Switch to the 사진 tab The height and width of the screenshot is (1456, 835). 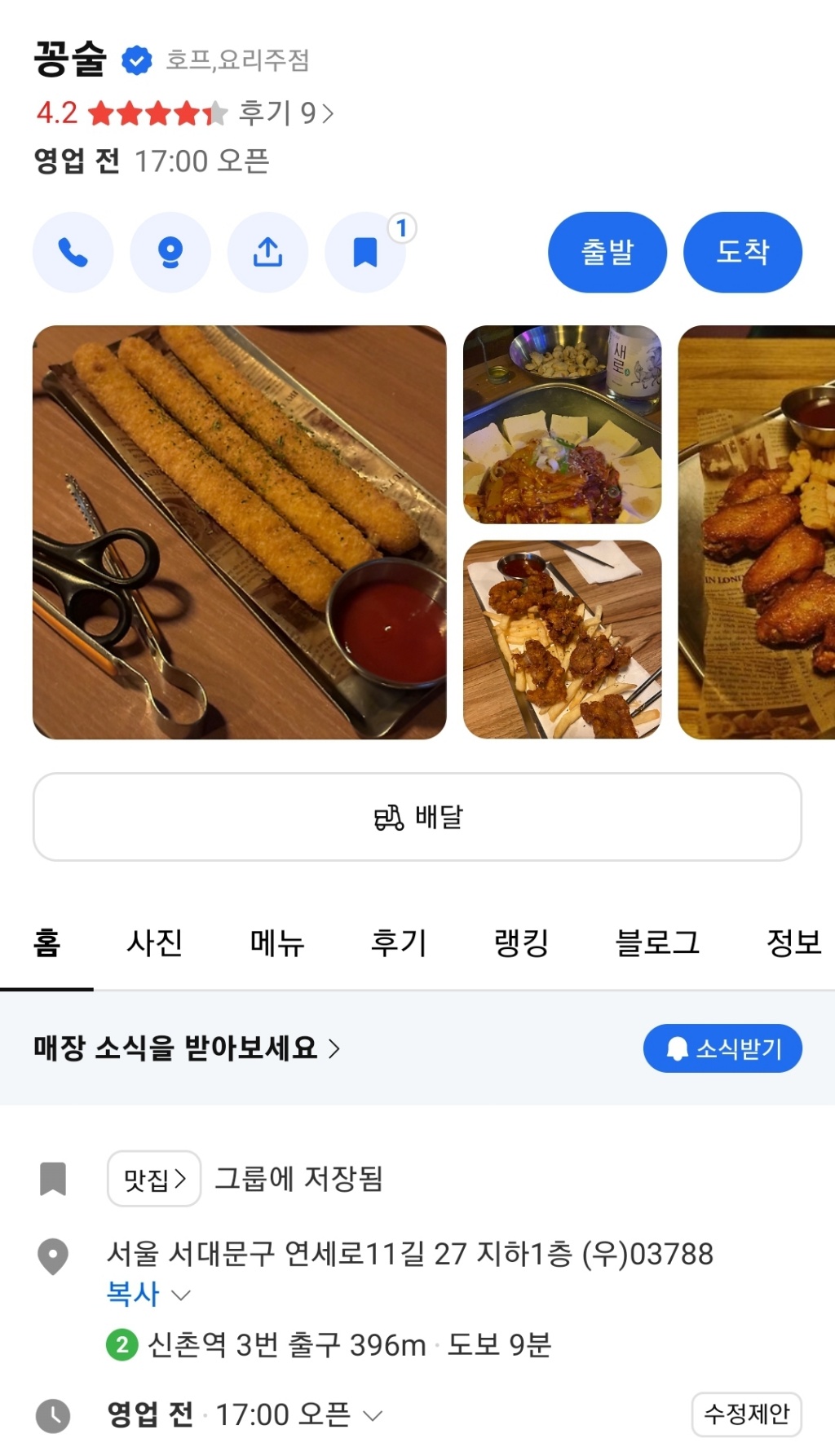pos(154,943)
